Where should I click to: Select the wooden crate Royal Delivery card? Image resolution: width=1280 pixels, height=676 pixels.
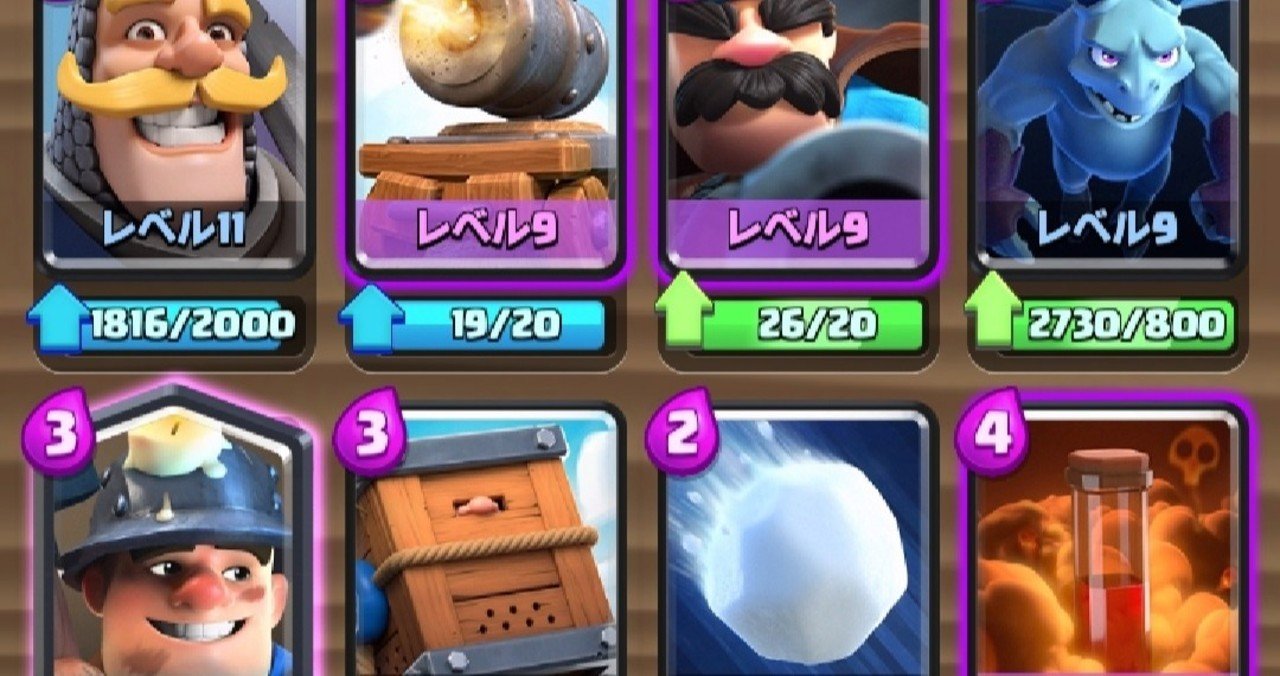tap(487, 550)
